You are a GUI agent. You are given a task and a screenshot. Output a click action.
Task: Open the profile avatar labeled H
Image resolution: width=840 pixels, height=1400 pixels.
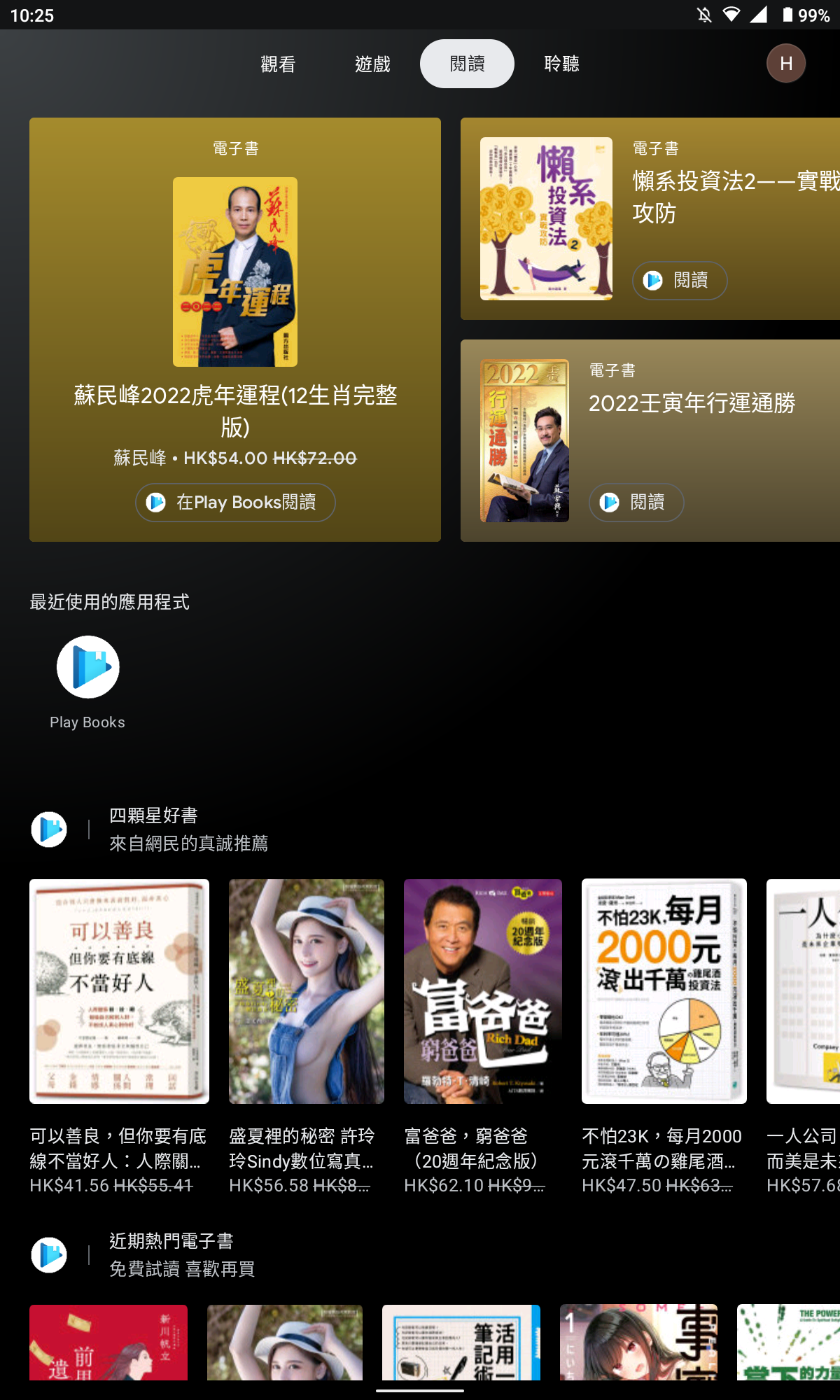(786, 63)
